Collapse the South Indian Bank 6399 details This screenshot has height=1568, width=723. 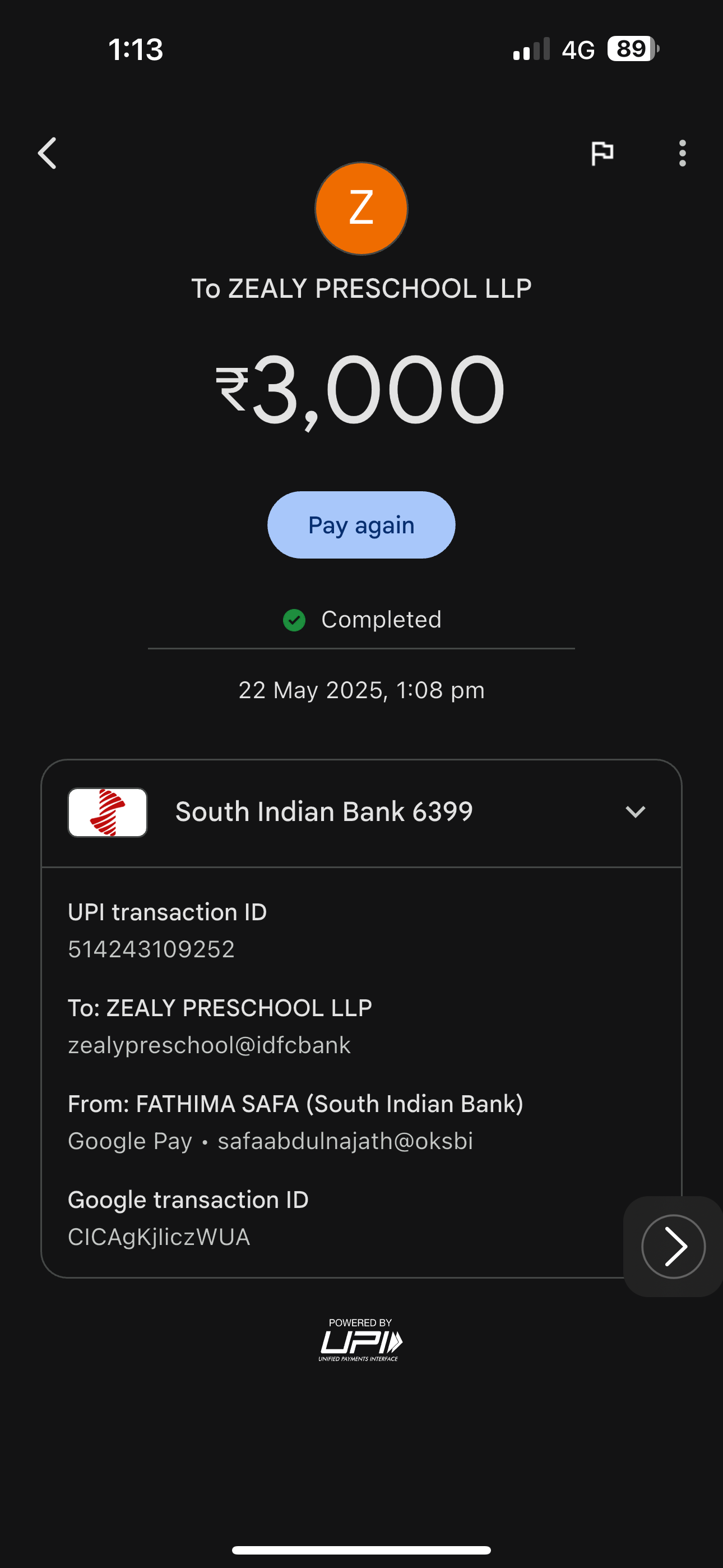[x=635, y=811]
